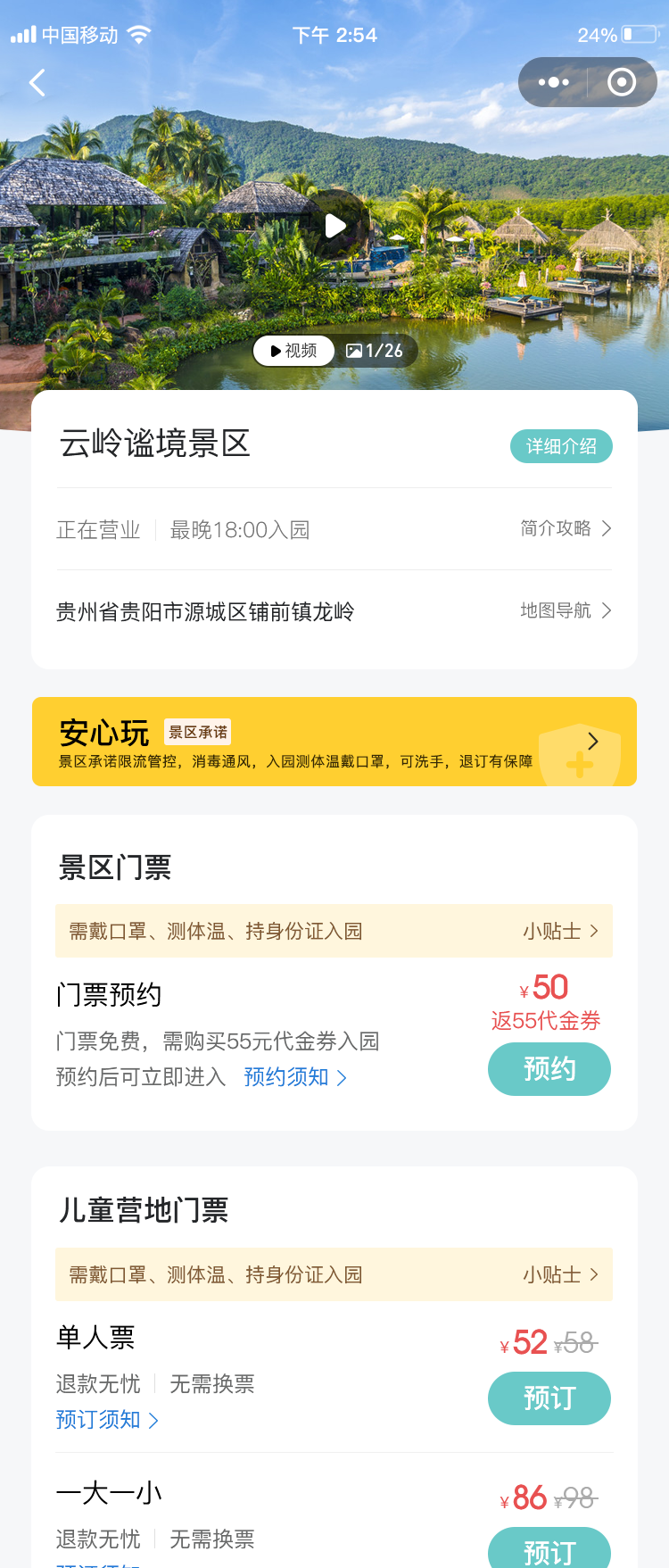Tap 预约 for 门票预约

549,1068
